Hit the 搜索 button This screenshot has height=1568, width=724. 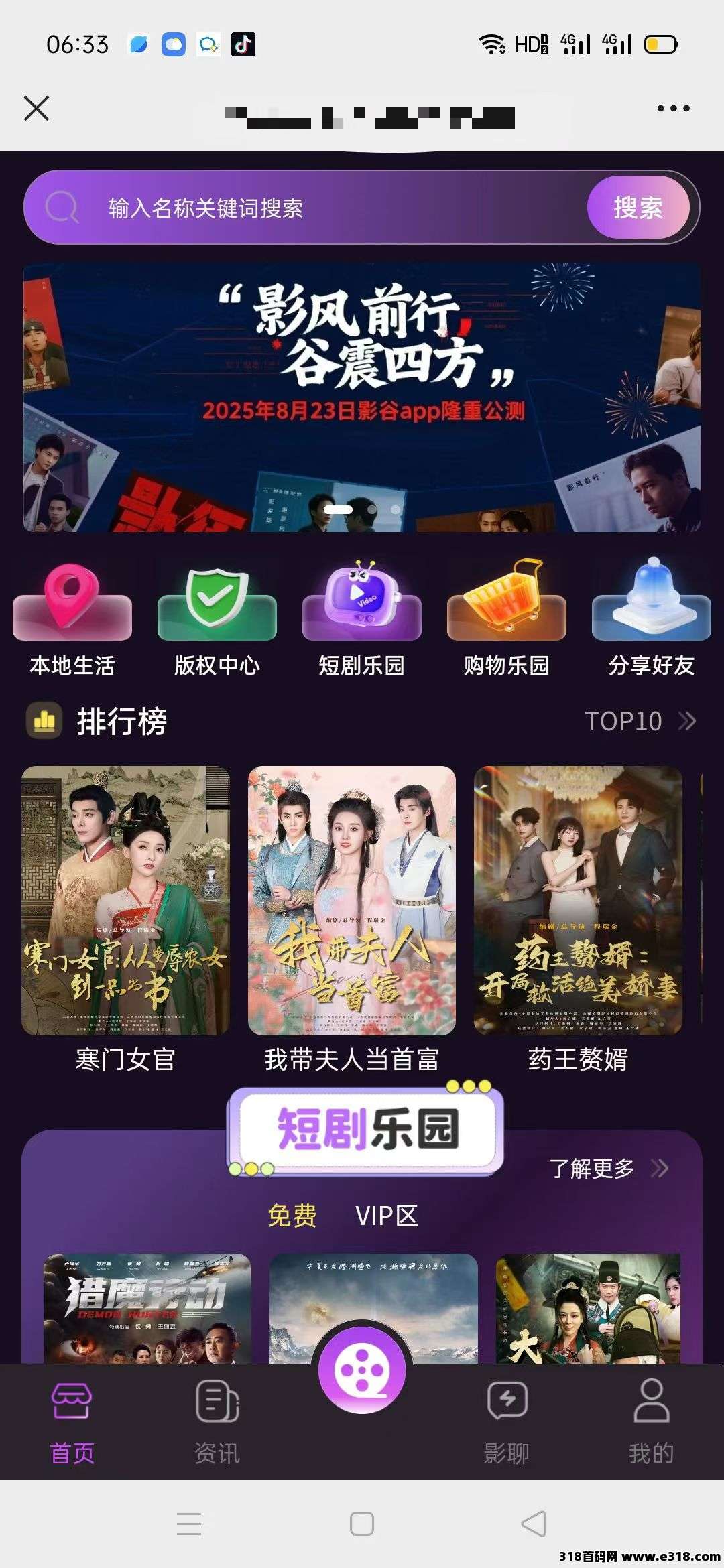coord(638,208)
